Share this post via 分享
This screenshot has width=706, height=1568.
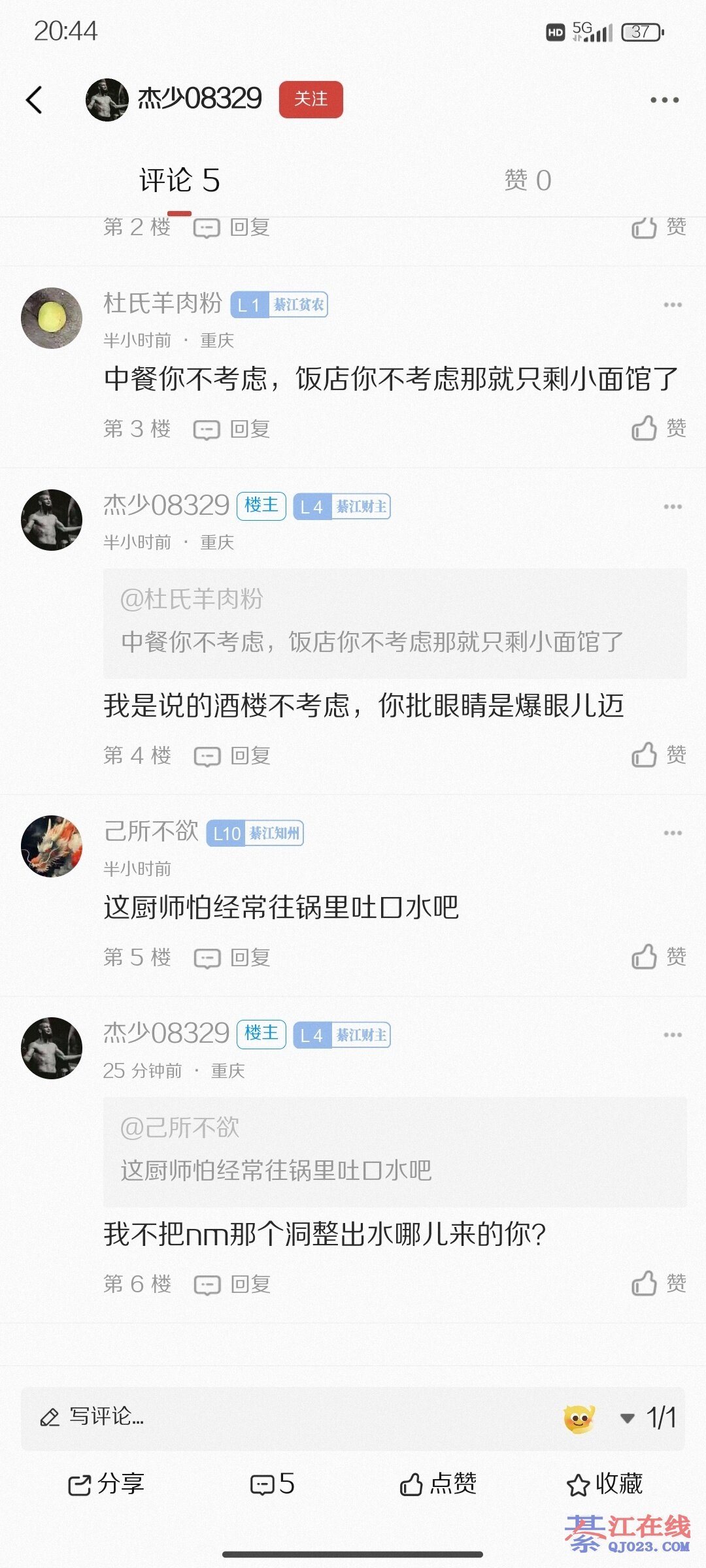tap(106, 1484)
